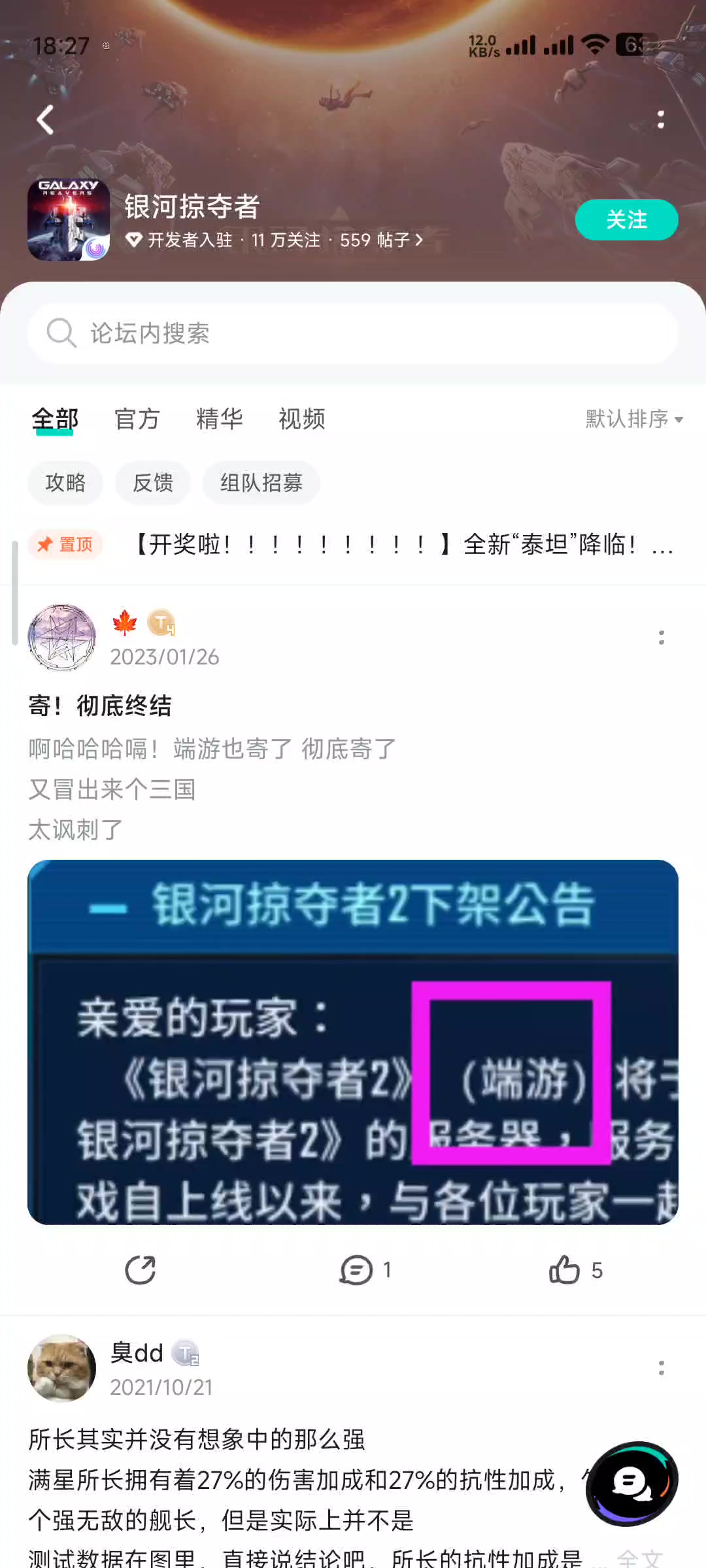Select the 组队招募 filter chip
Screen dimensions: 706x1568
point(261,483)
